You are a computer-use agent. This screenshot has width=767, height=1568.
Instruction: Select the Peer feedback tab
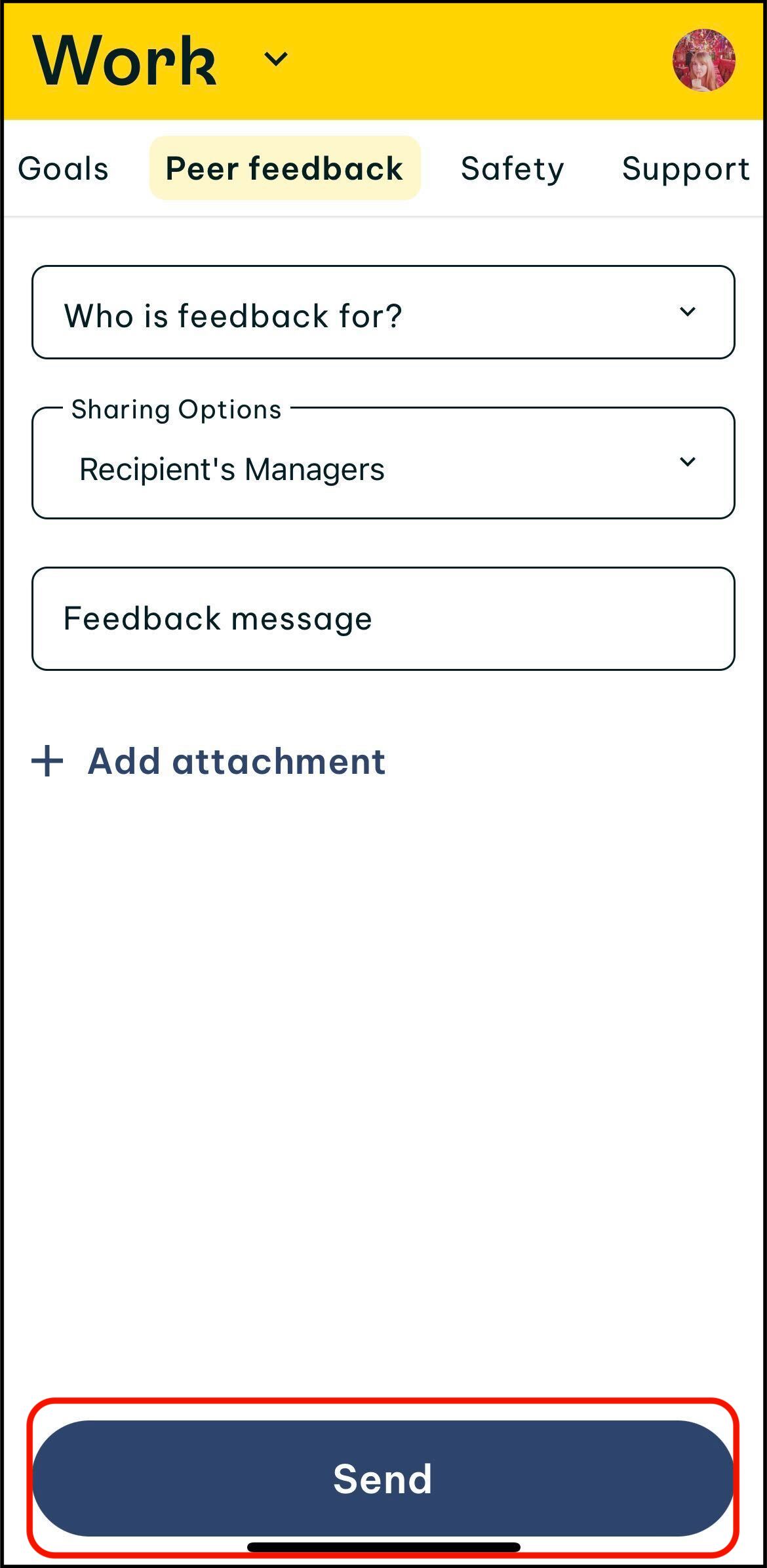click(285, 168)
